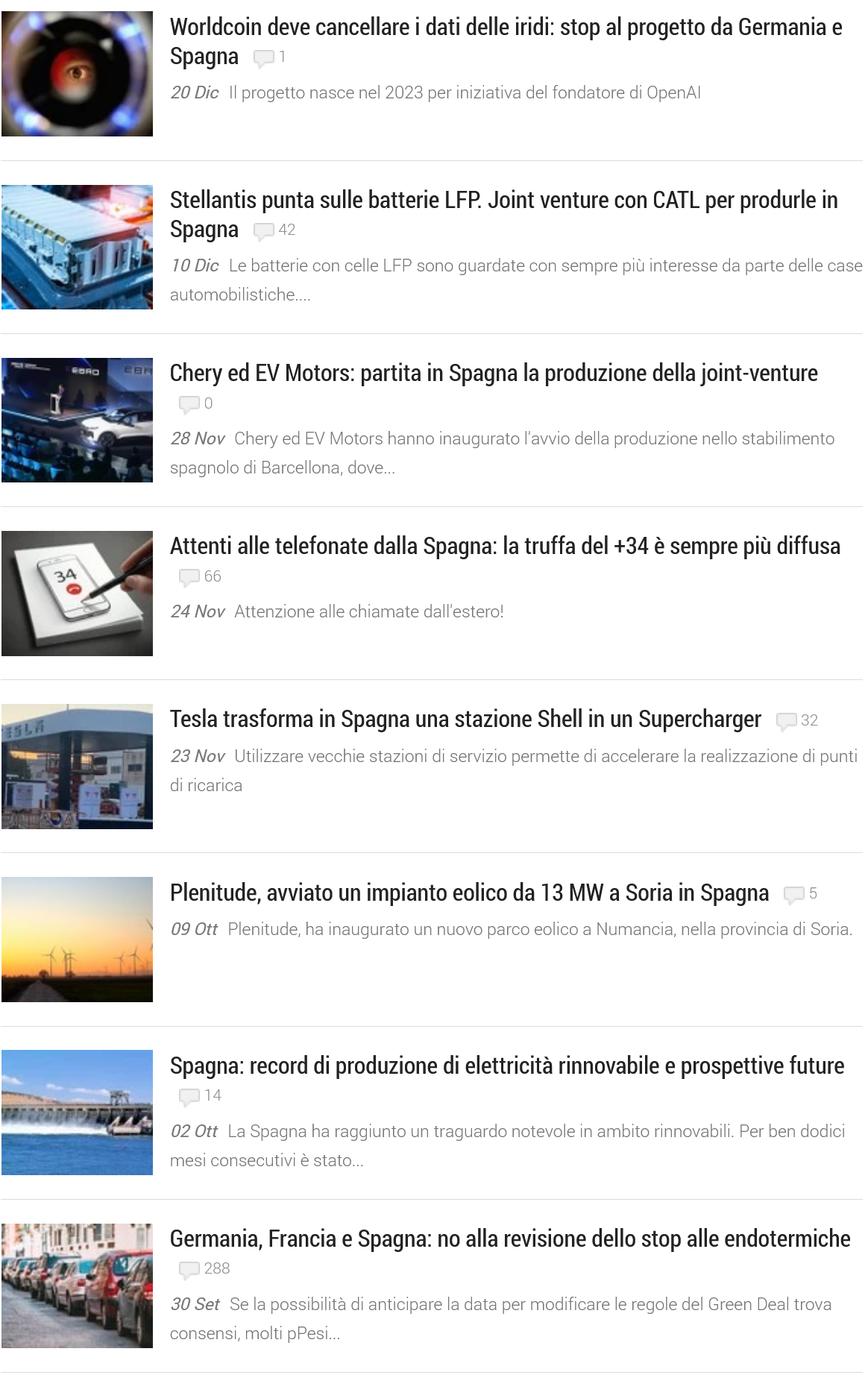
Task: Read the Chery and EV Motors article
Action: [494, 373]
